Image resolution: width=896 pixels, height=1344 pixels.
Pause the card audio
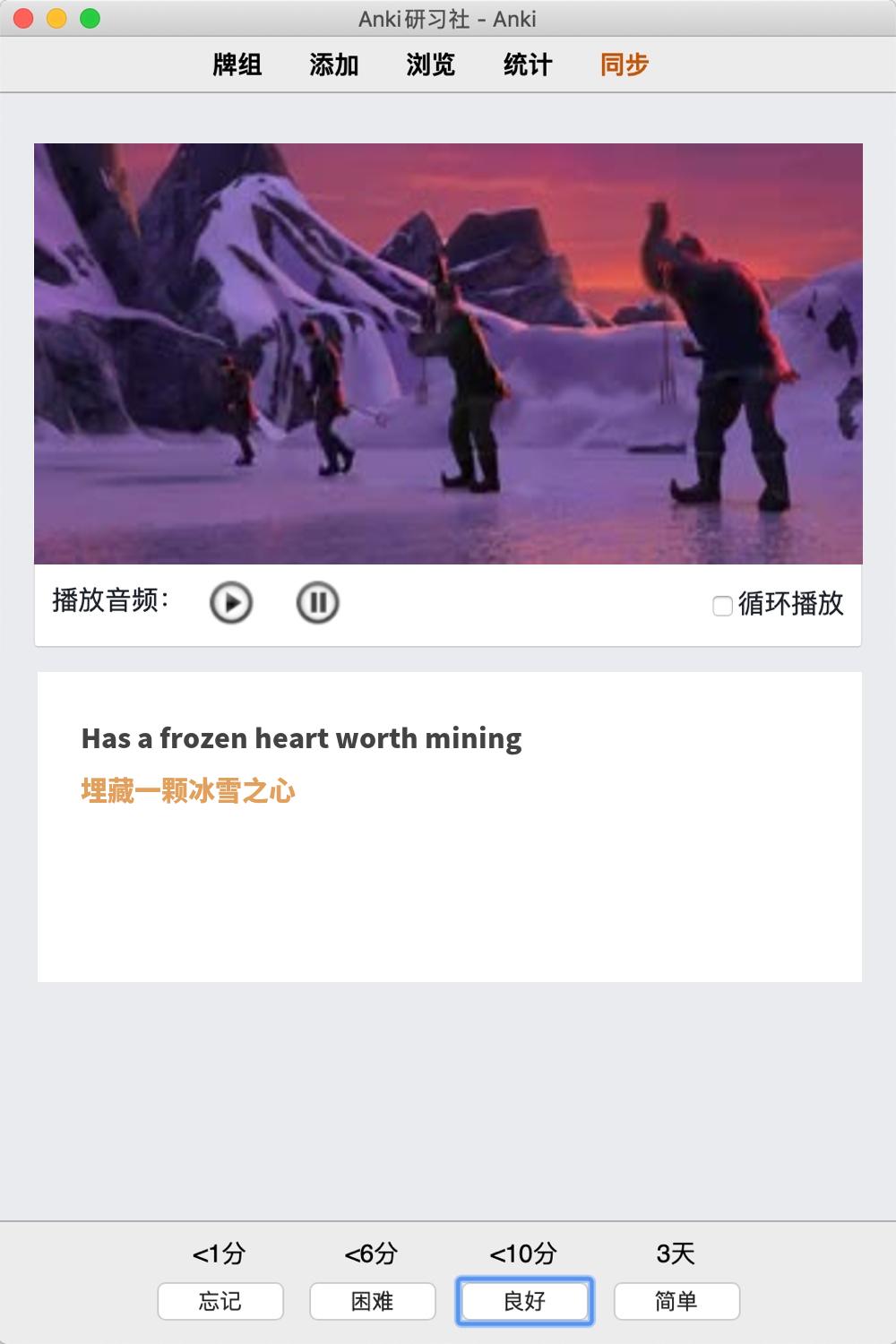point(317,603)
